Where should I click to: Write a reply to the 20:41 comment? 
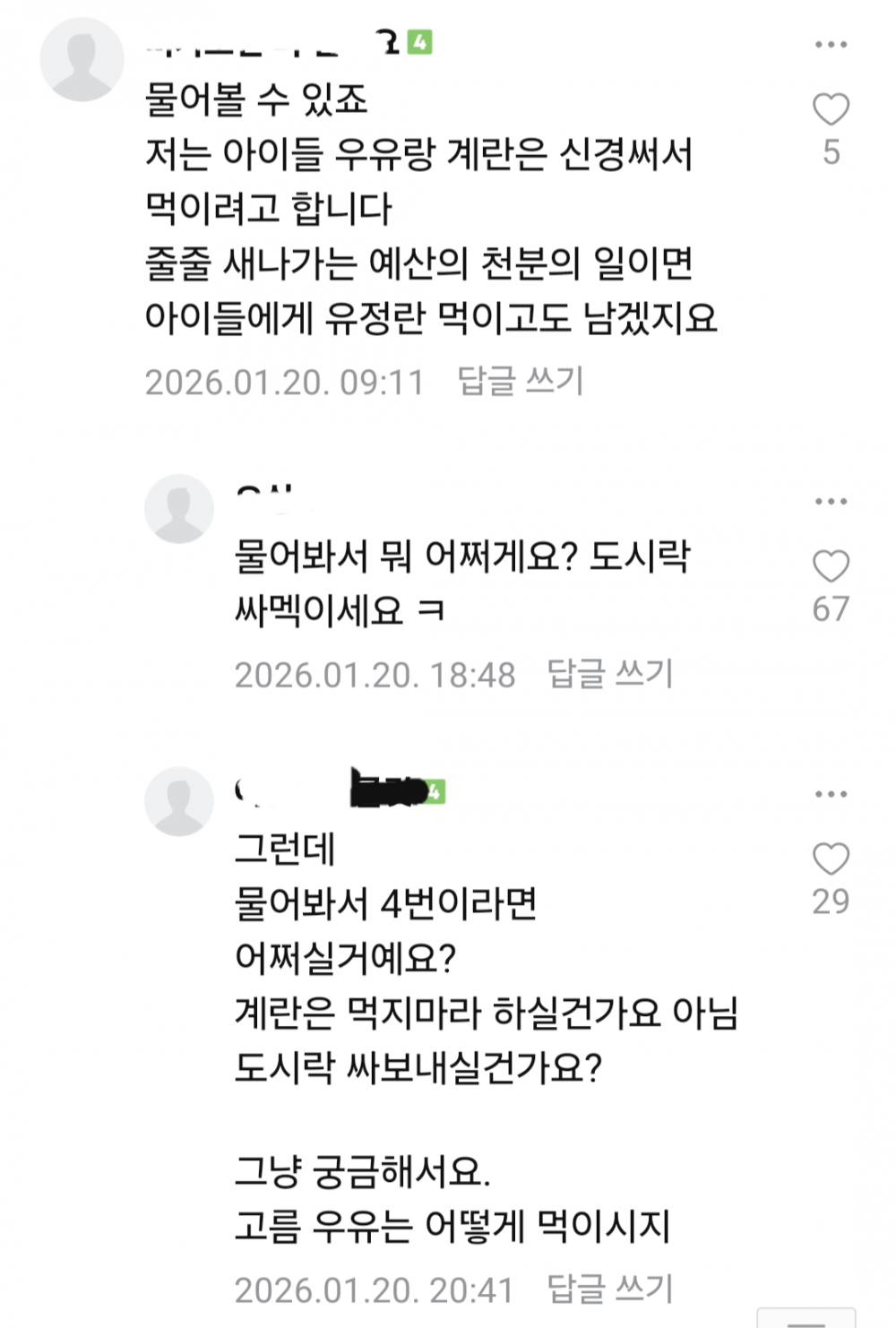609,1289
